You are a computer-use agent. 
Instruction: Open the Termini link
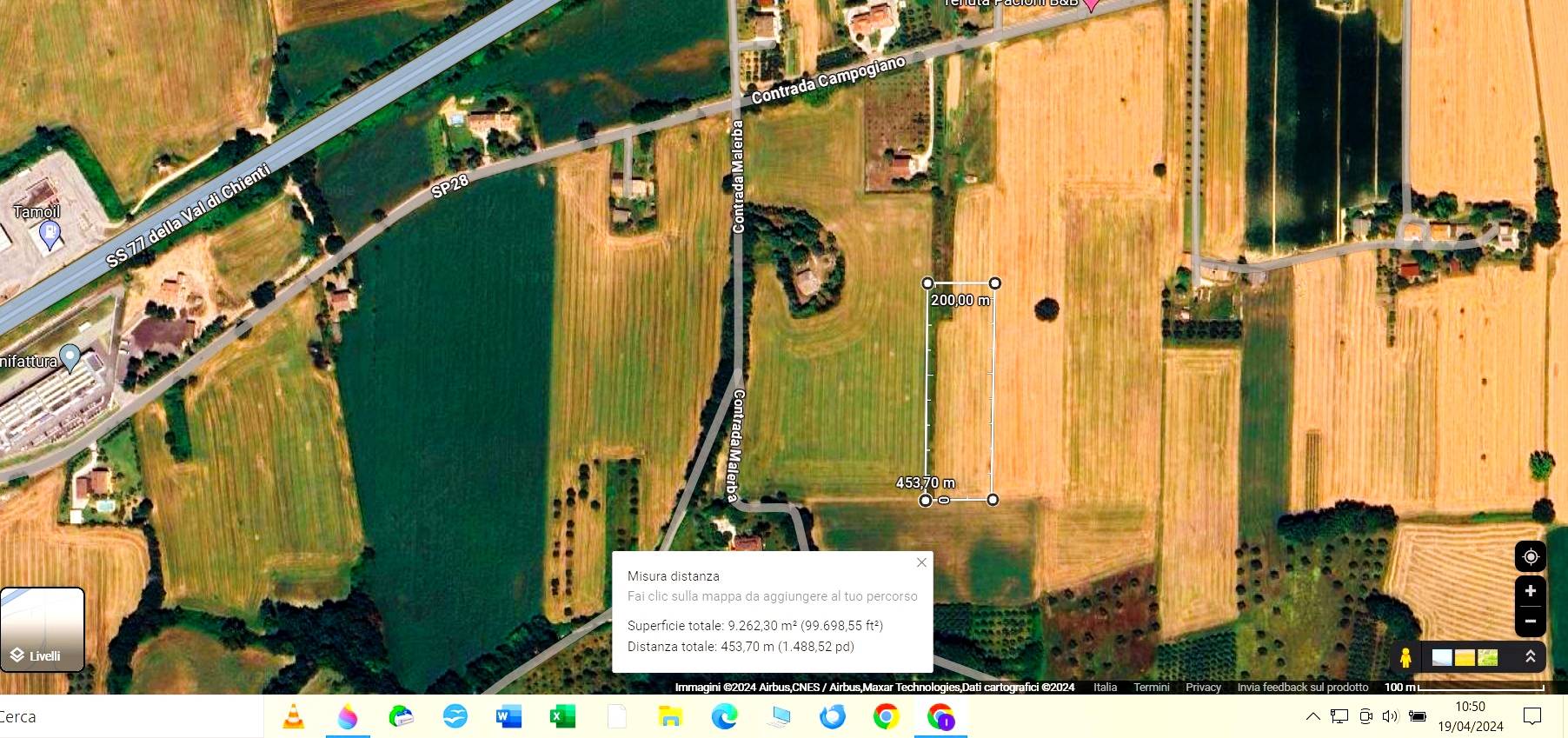[1152, 688]
